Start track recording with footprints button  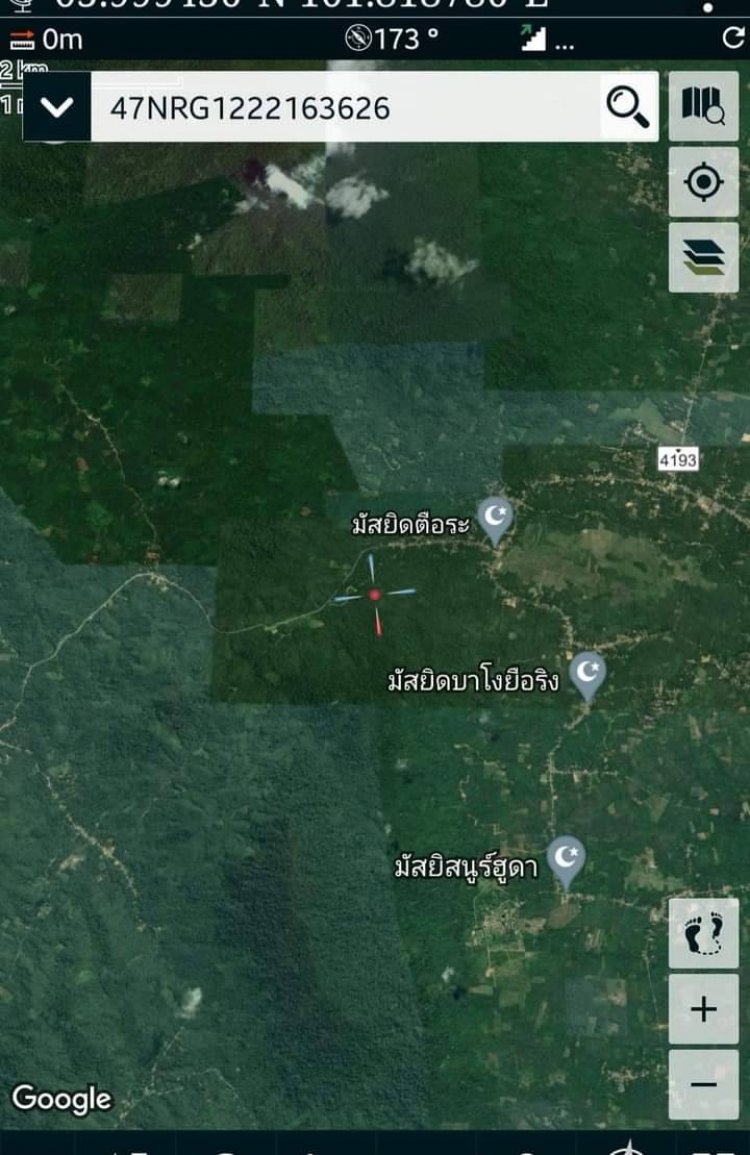point(703,934)
